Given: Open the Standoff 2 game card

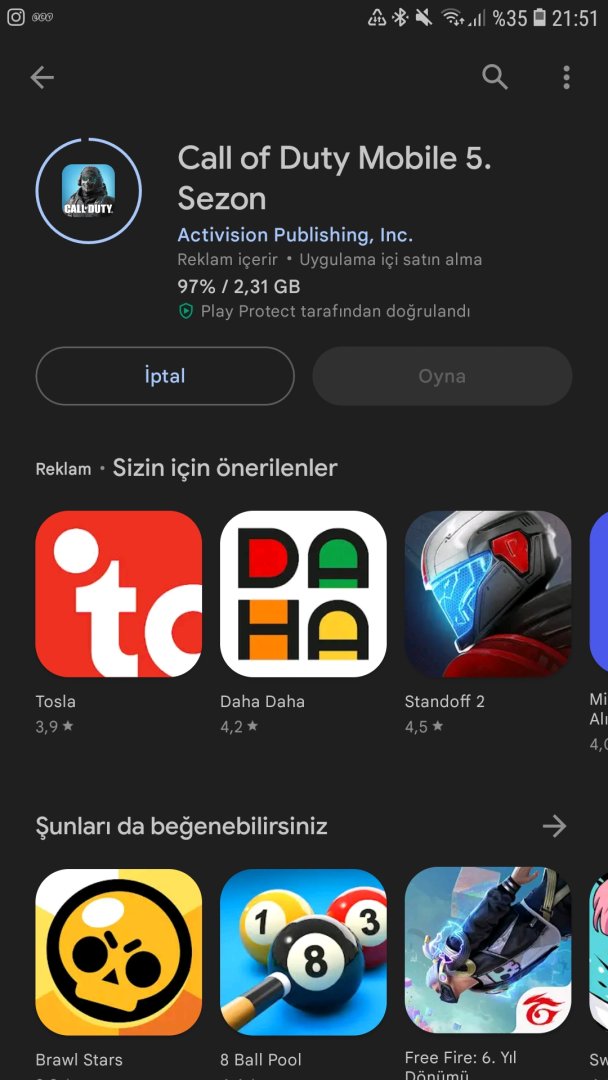Looking at the screenshot, I should click(487, 594).
